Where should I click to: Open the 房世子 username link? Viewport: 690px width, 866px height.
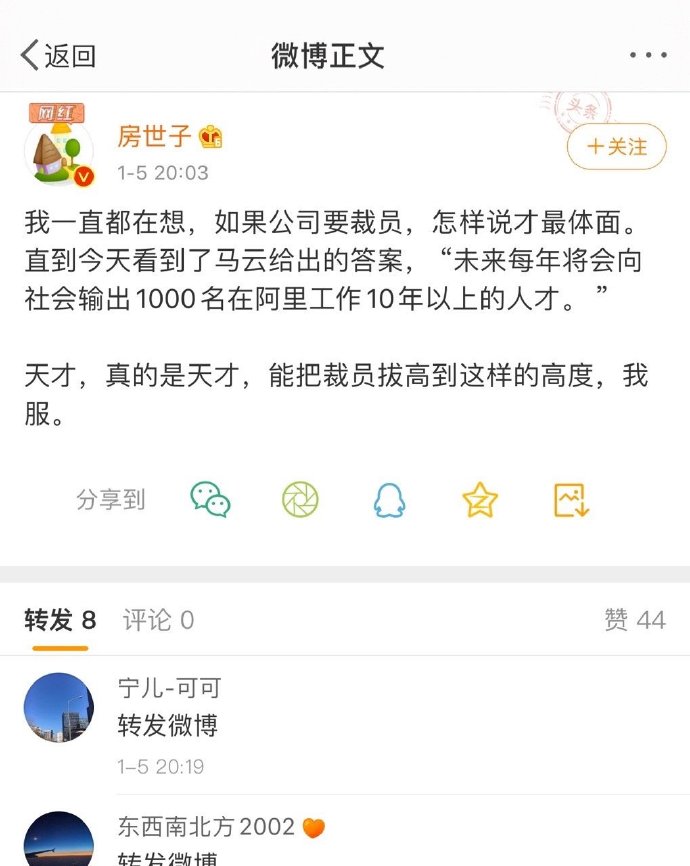(155, 136)
